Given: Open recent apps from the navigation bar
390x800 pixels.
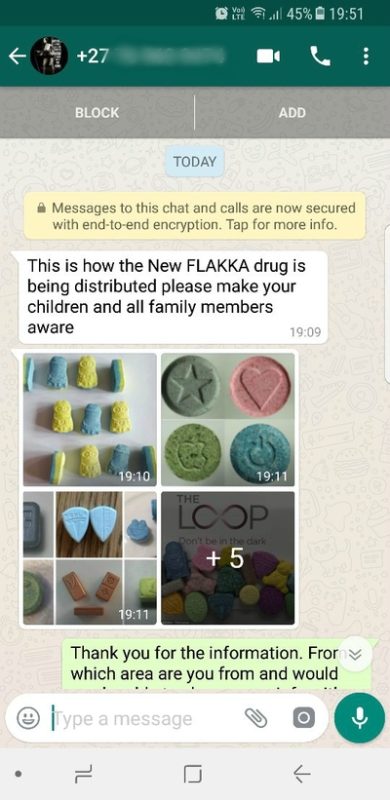Looking at the screenshot, I should pyautogui.click(x=81, y=775).
